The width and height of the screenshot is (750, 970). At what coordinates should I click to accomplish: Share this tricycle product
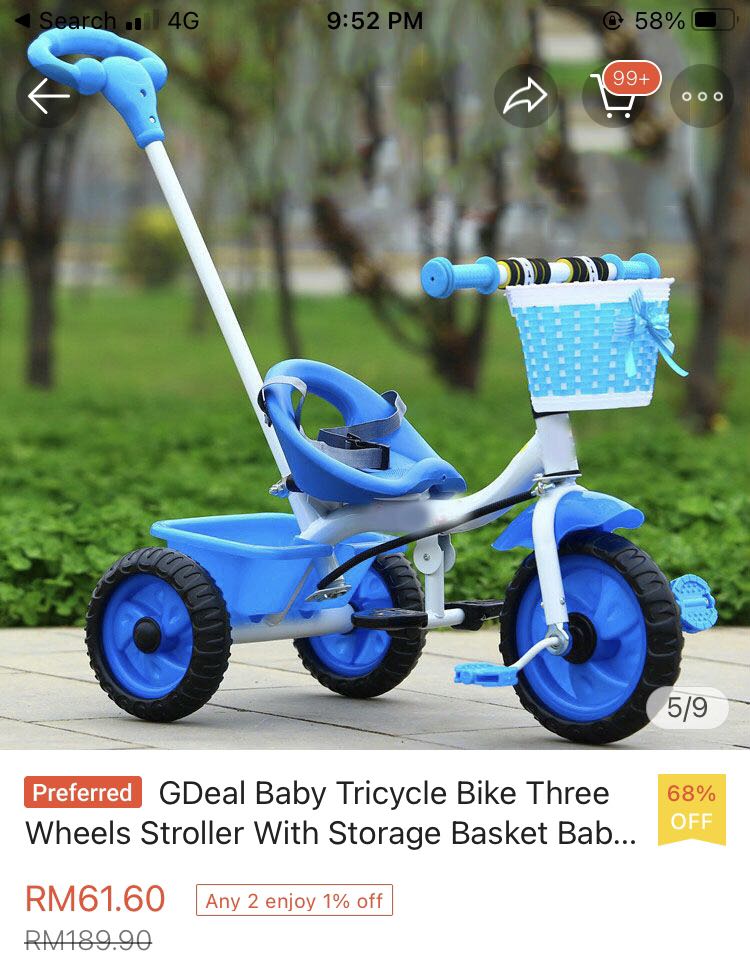[x=526, y=96]
